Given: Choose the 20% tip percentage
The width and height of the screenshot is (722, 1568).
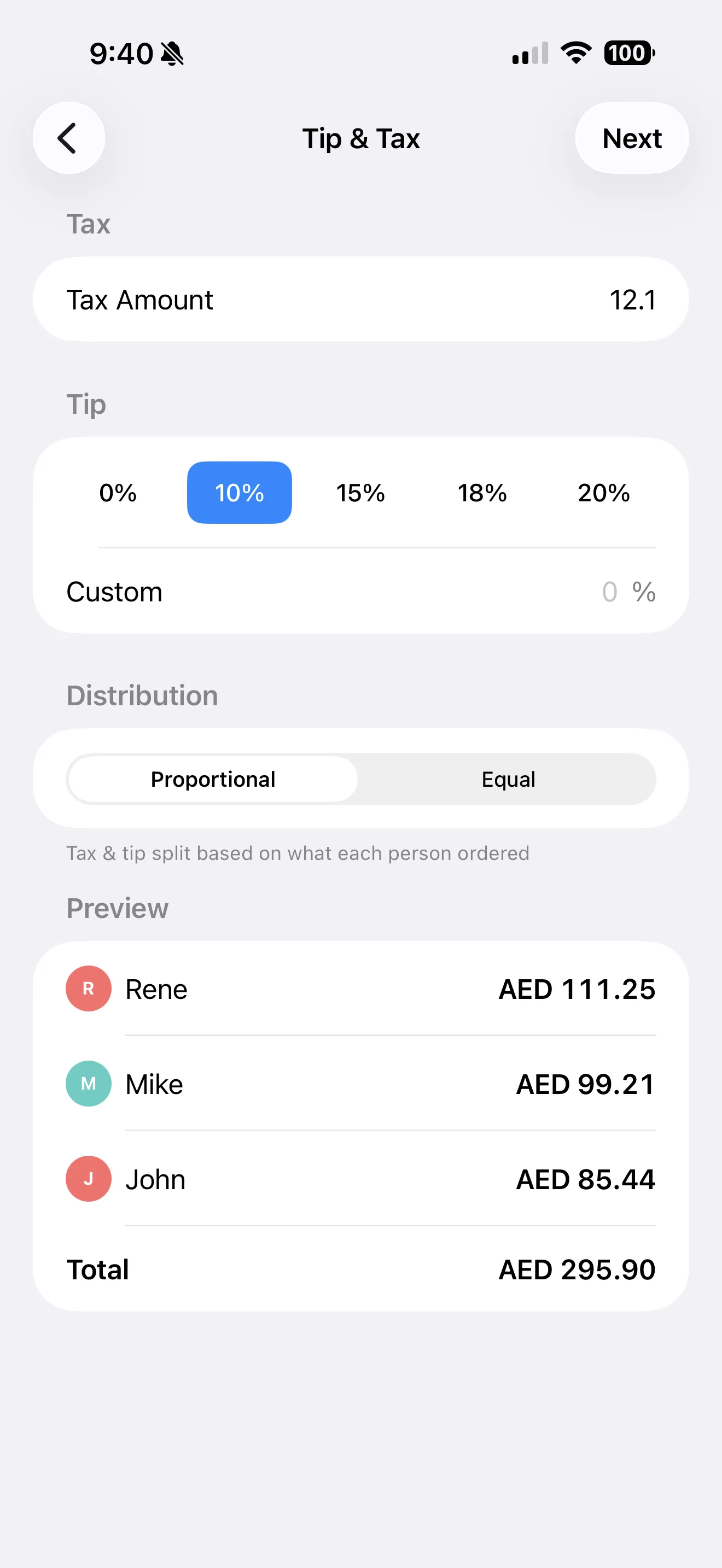Looking at the screenshot, I should (x=604, y=493).
